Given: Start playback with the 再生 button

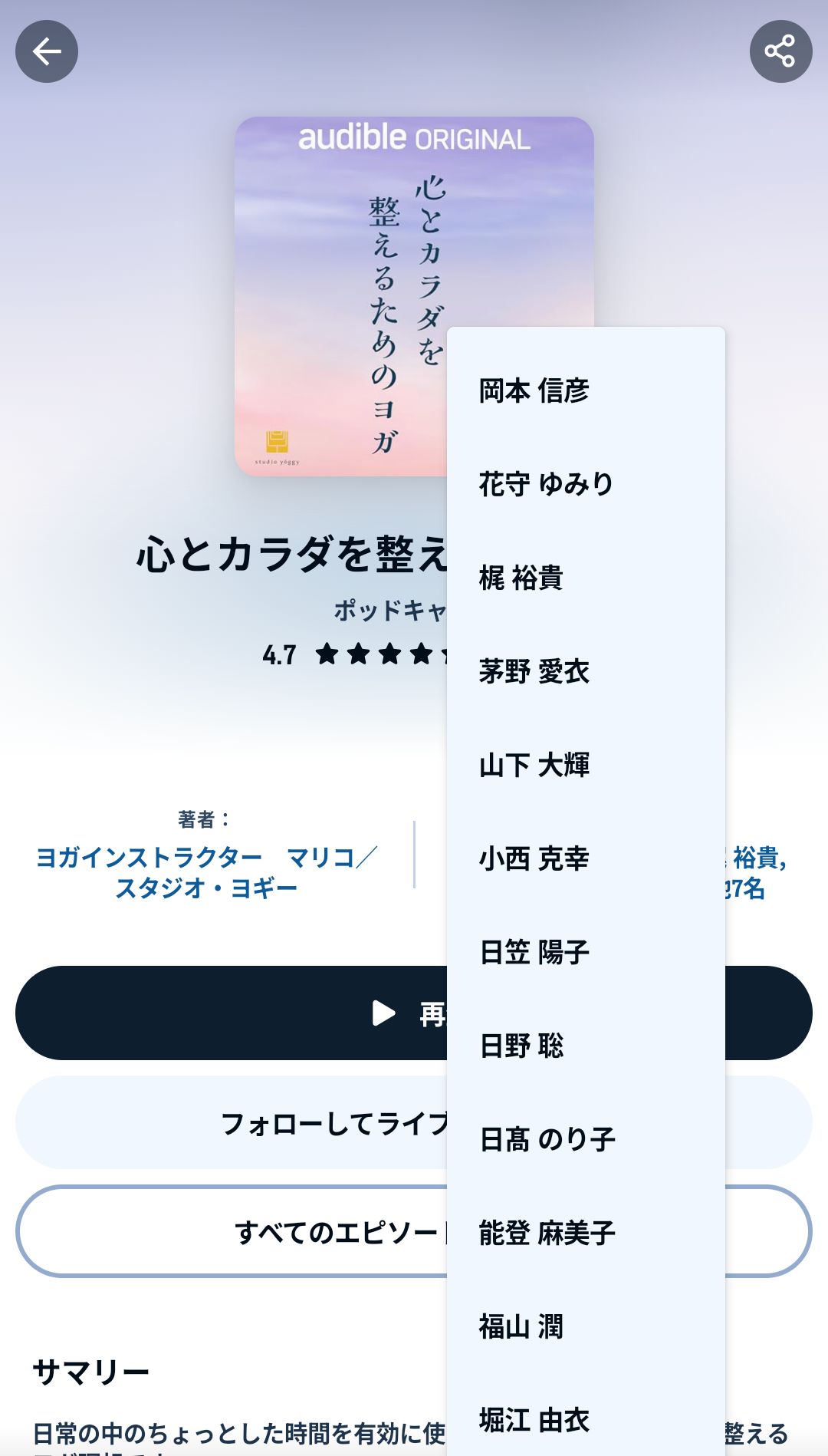Looking at the screenshot, I should (230, 1013).
